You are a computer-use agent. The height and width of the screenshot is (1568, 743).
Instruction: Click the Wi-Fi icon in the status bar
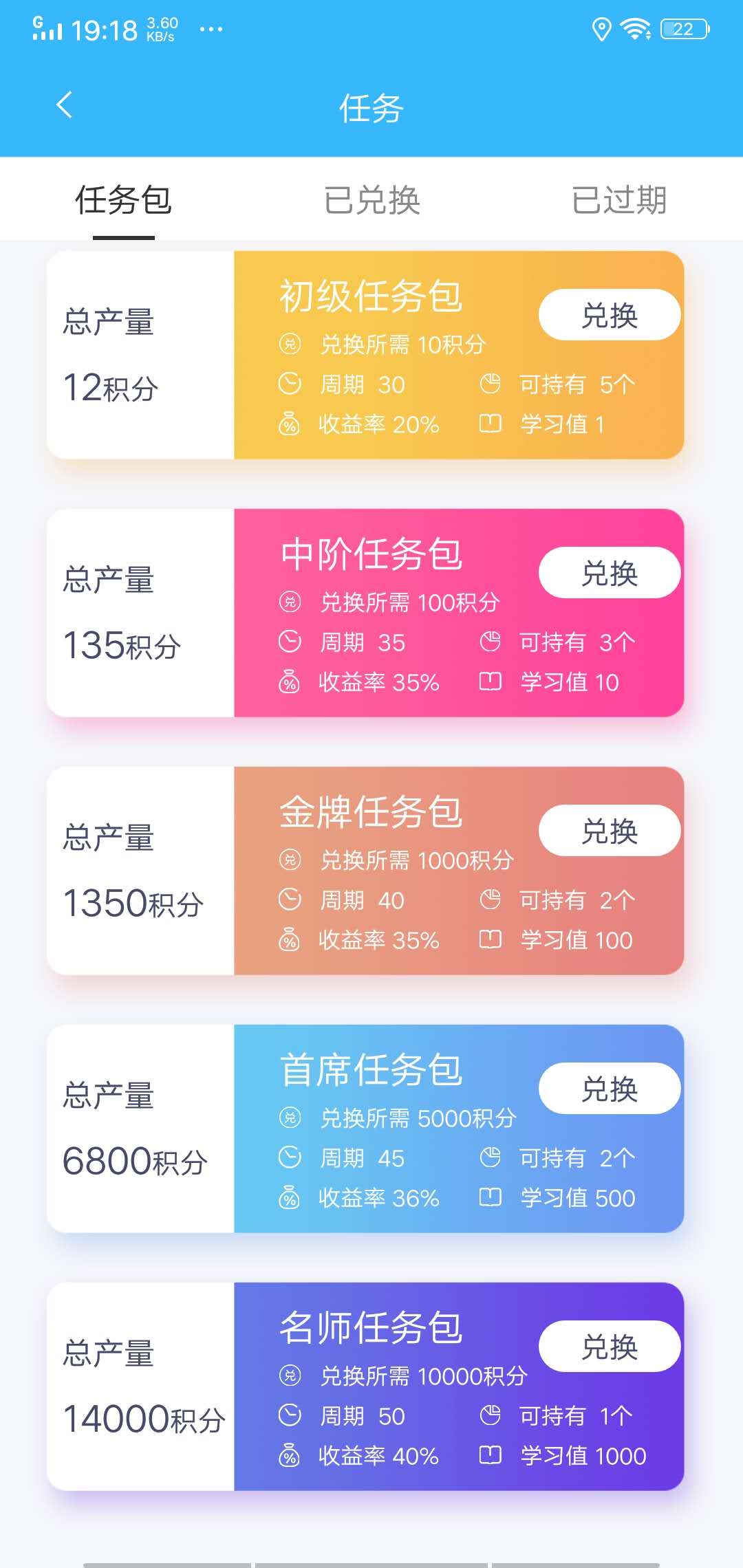(x=633, y=28)
